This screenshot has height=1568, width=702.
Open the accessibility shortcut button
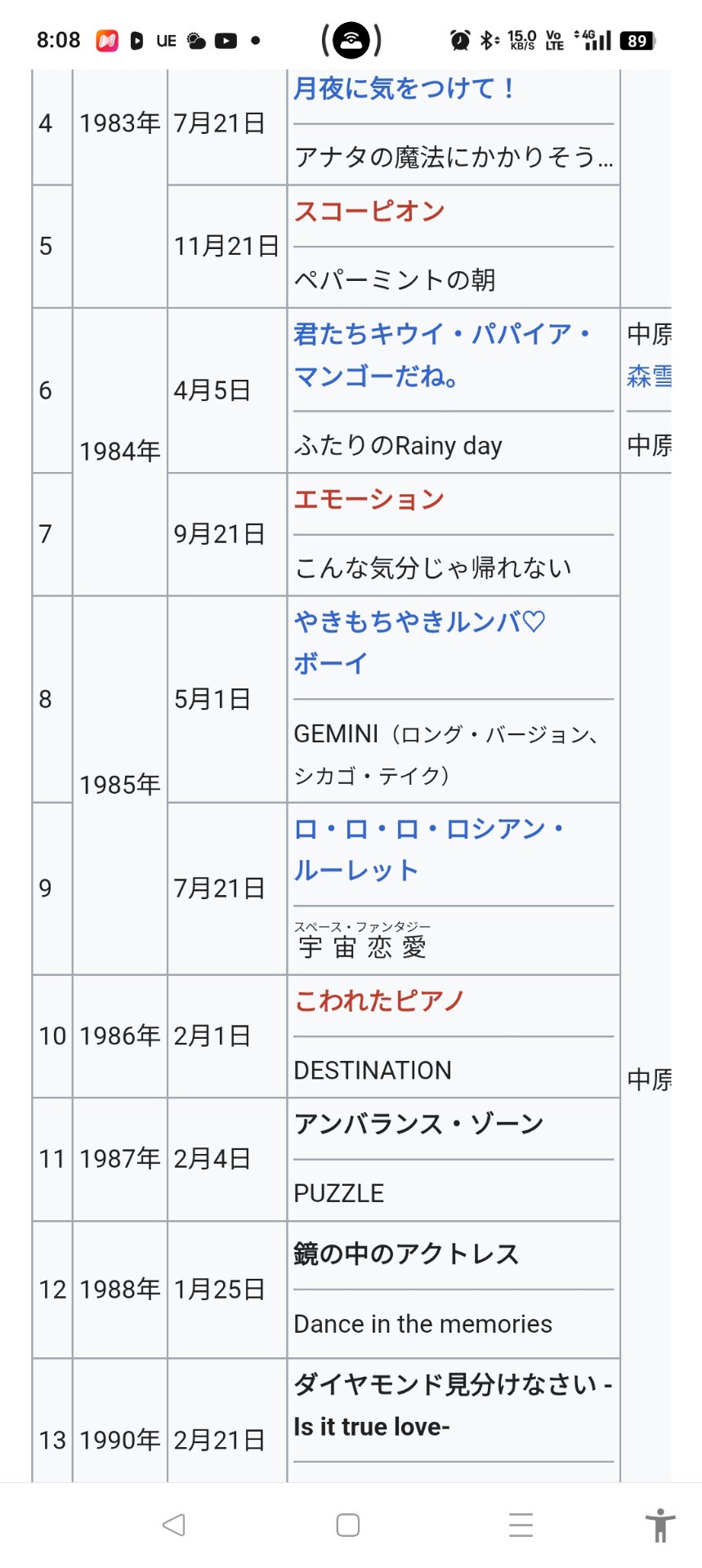click(x=660, y=1525)
